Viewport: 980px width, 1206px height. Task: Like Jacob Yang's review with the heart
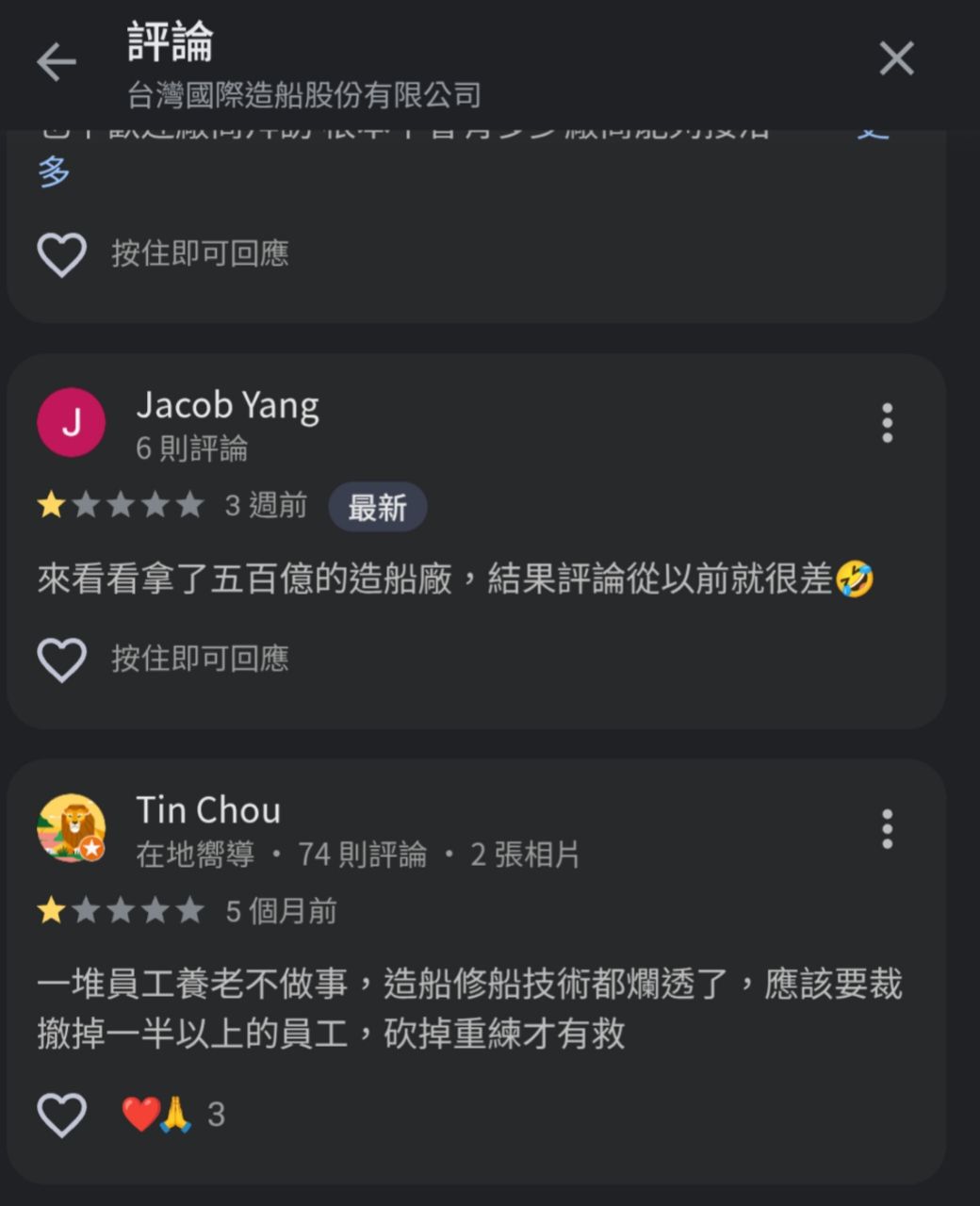[x=62, y=660]
